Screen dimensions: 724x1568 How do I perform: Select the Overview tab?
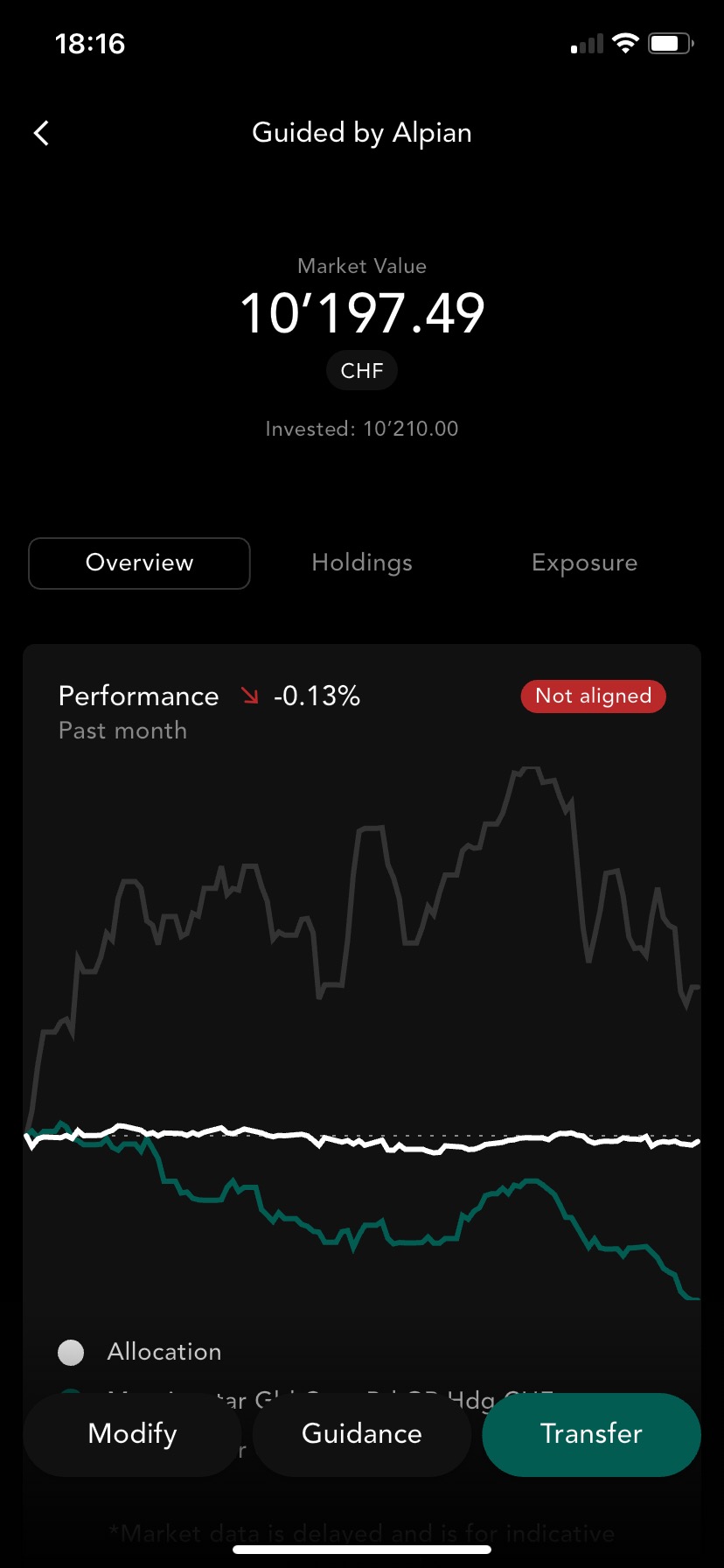click(x=140, y=563)
